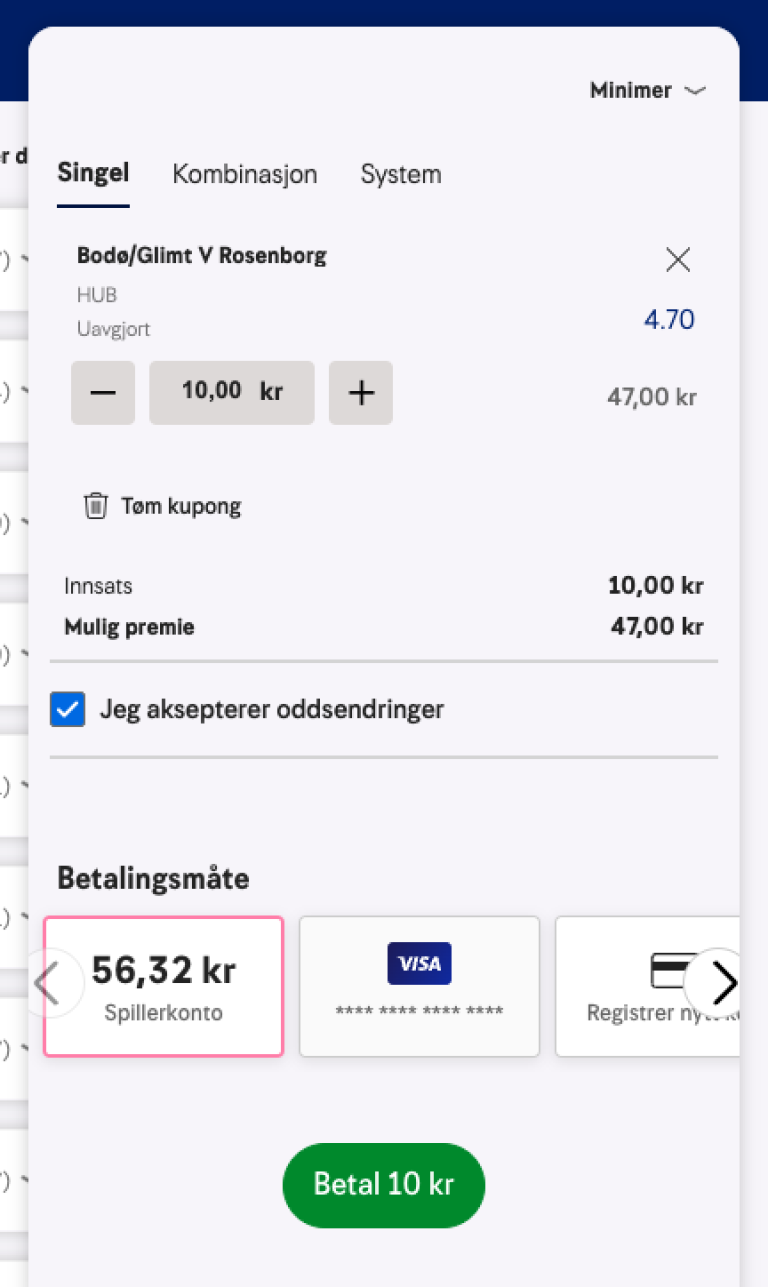The width and height of the screenshot is (768, 1287).
Task: Click the chevron next to Minimer
Action: pos(694,90)
